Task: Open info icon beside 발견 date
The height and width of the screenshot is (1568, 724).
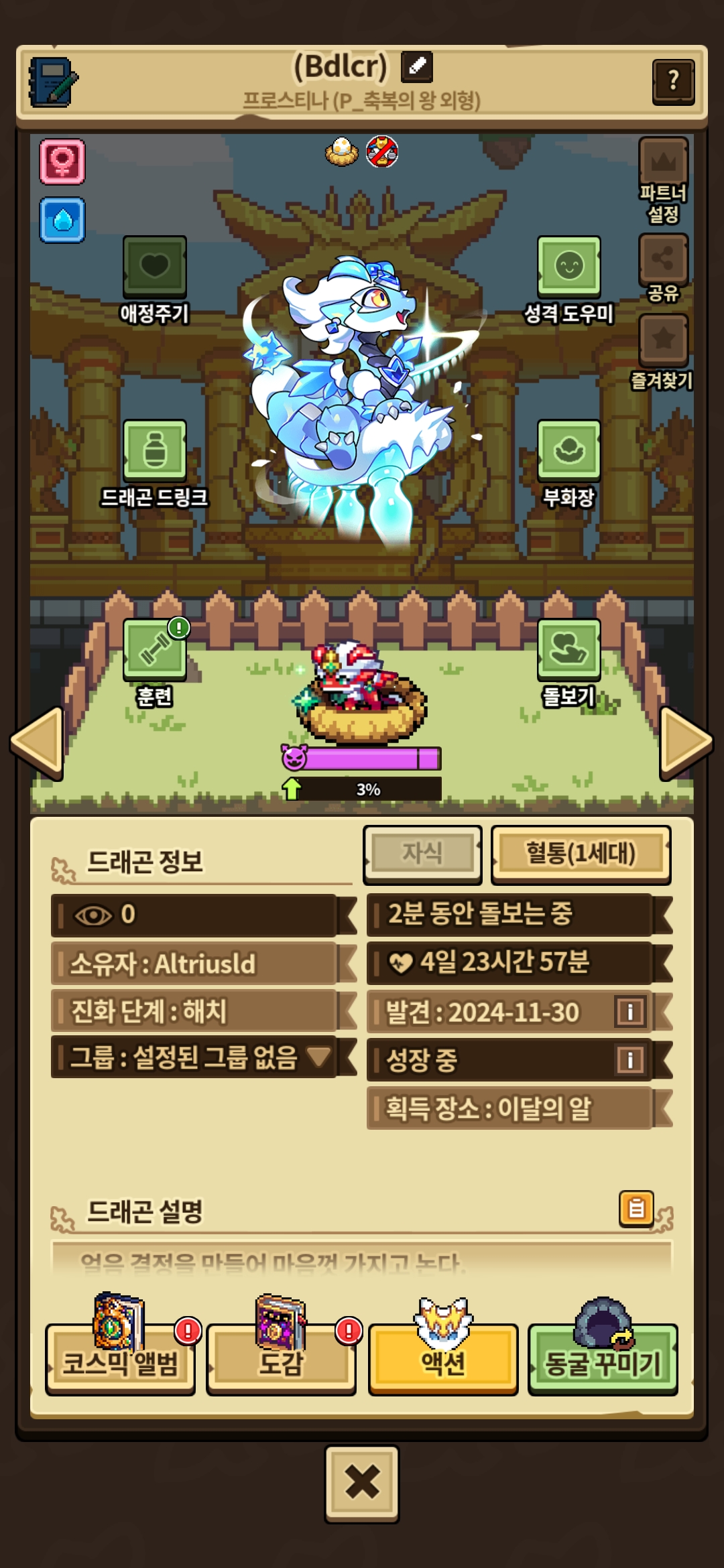Action: coord(629,1011)
